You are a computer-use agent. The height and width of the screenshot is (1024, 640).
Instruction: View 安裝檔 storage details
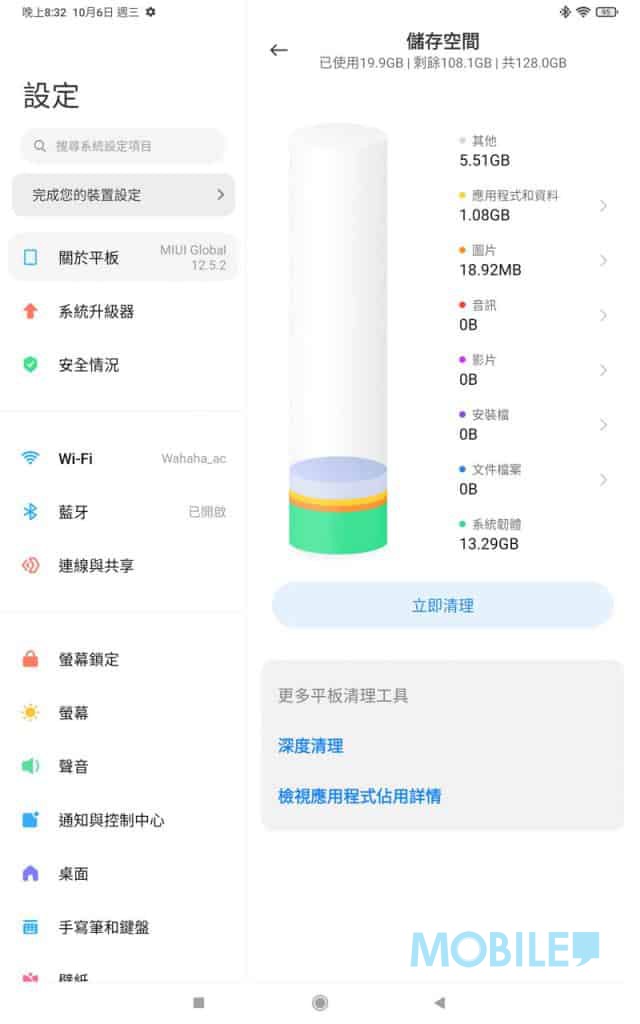pyautogui.click(x=534, y=425)
